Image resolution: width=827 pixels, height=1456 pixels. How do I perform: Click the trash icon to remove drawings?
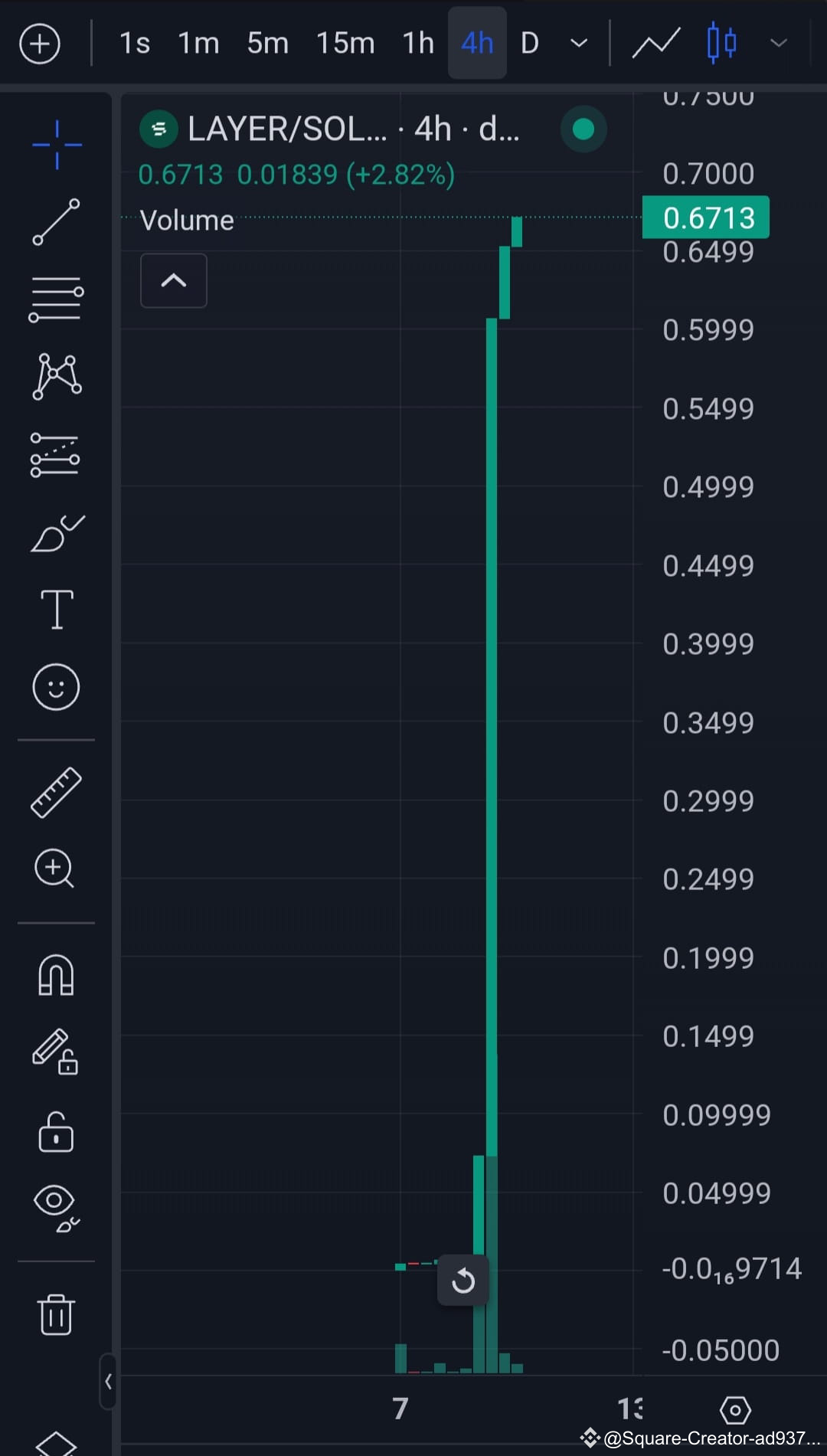[x=56, y=1315]
